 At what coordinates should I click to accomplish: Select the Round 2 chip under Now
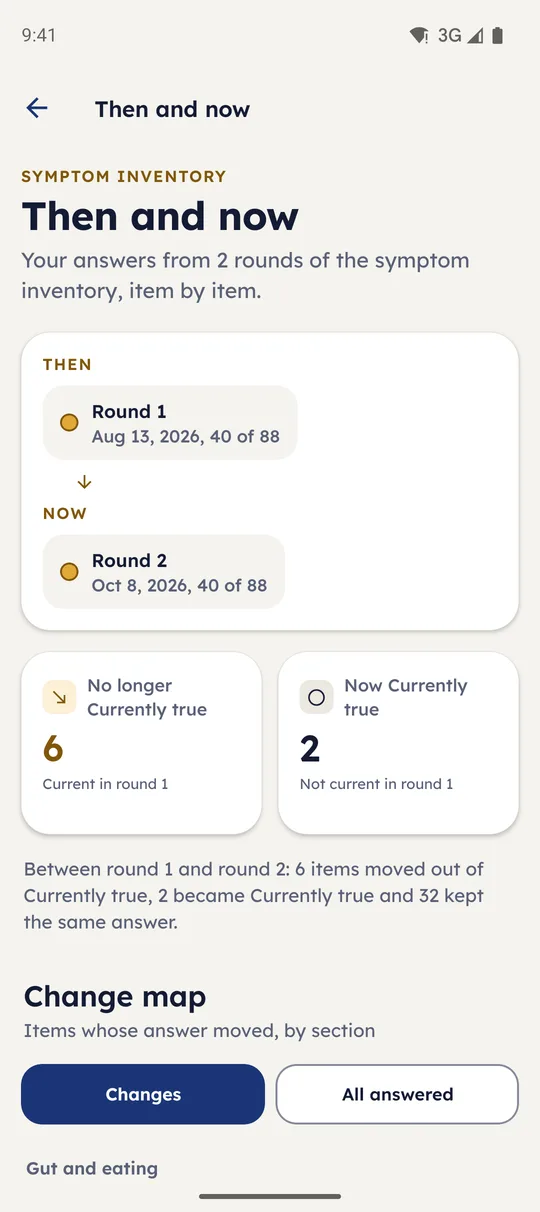[164, 572]
